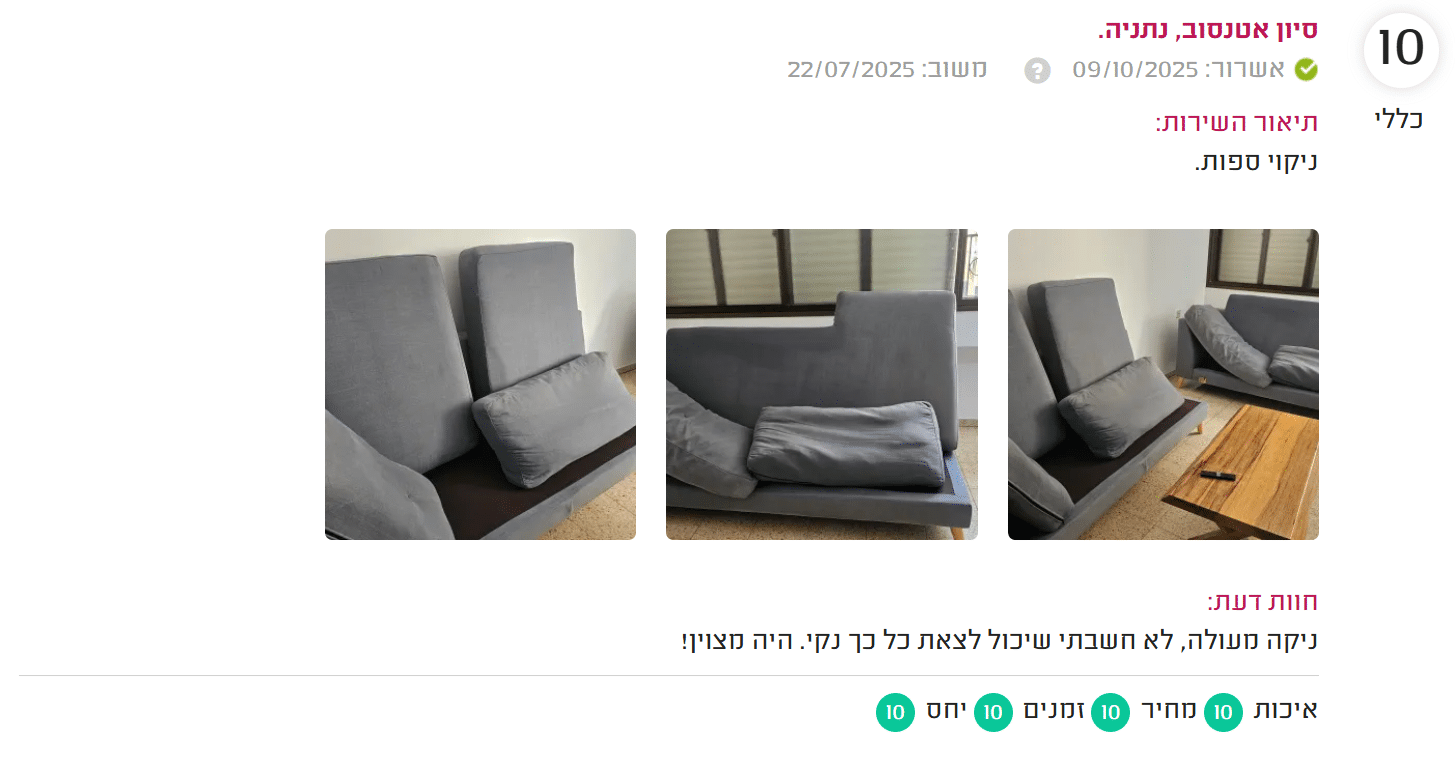Enlarge the sofa photo beneath the window

click(821, 384)
